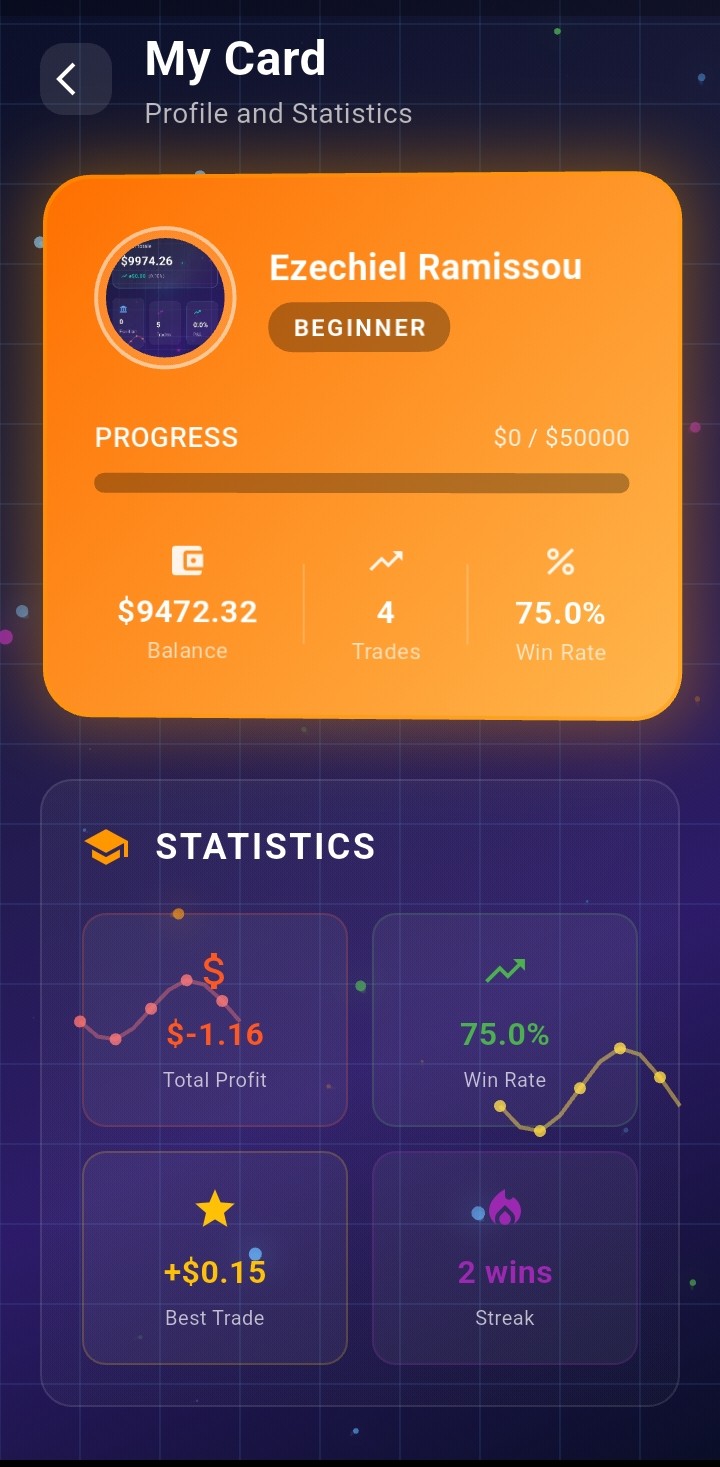Click the graduation cap icon next to STATISTICS
Image resolution: width=720 pixels, height=1467 pixels.
pyautogui.click(x=105, y=846)
